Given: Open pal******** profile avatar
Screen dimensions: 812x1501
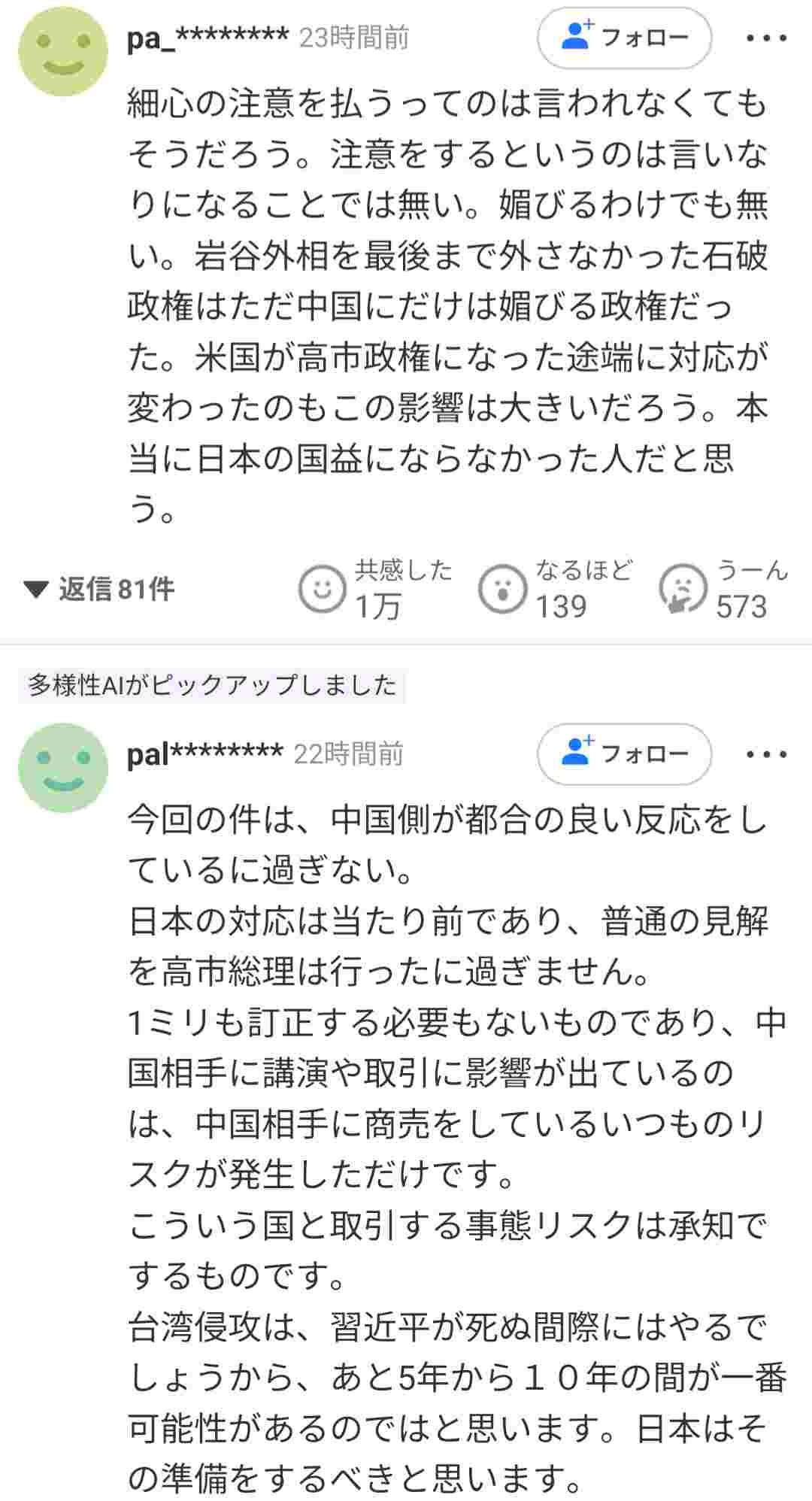Looking at the screenshot, I should coord(63,768).
